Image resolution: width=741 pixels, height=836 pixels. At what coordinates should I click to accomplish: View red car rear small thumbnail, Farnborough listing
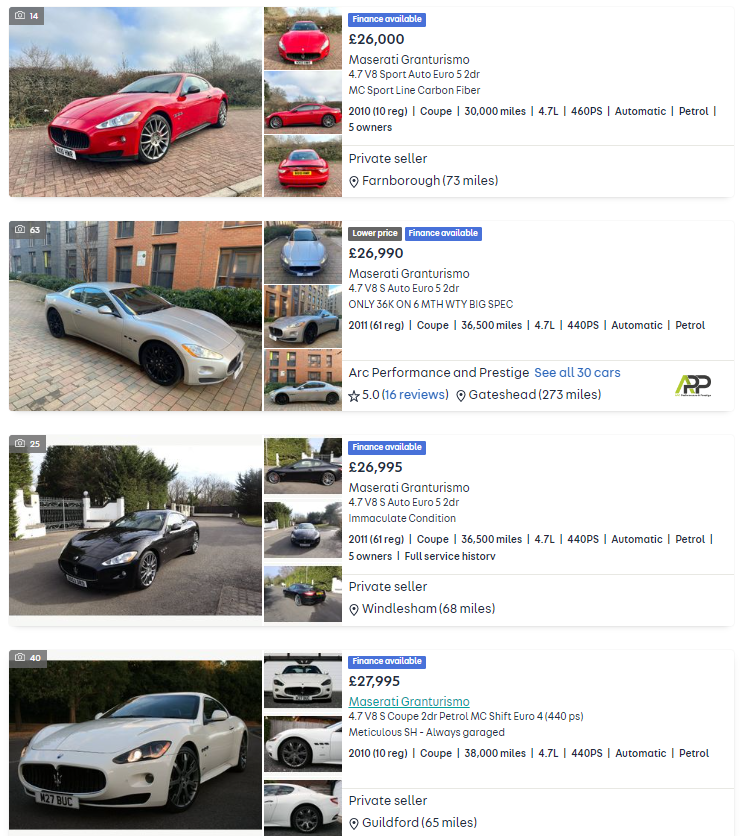pyautogui.click(x=303, y=165)
